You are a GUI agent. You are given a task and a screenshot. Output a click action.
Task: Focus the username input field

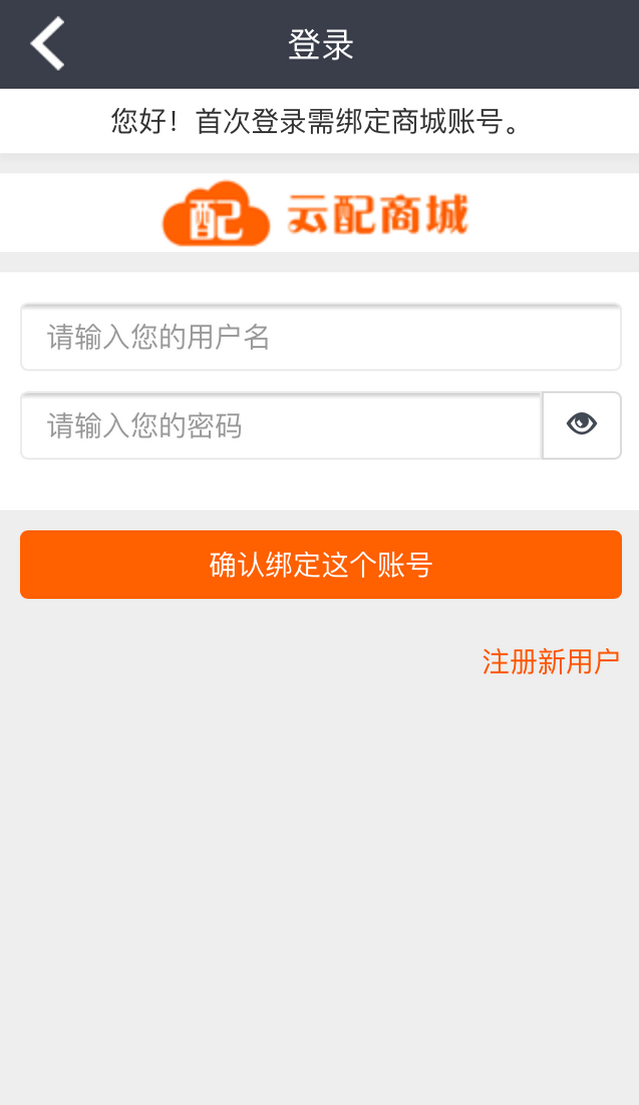(x=320, y=337)
